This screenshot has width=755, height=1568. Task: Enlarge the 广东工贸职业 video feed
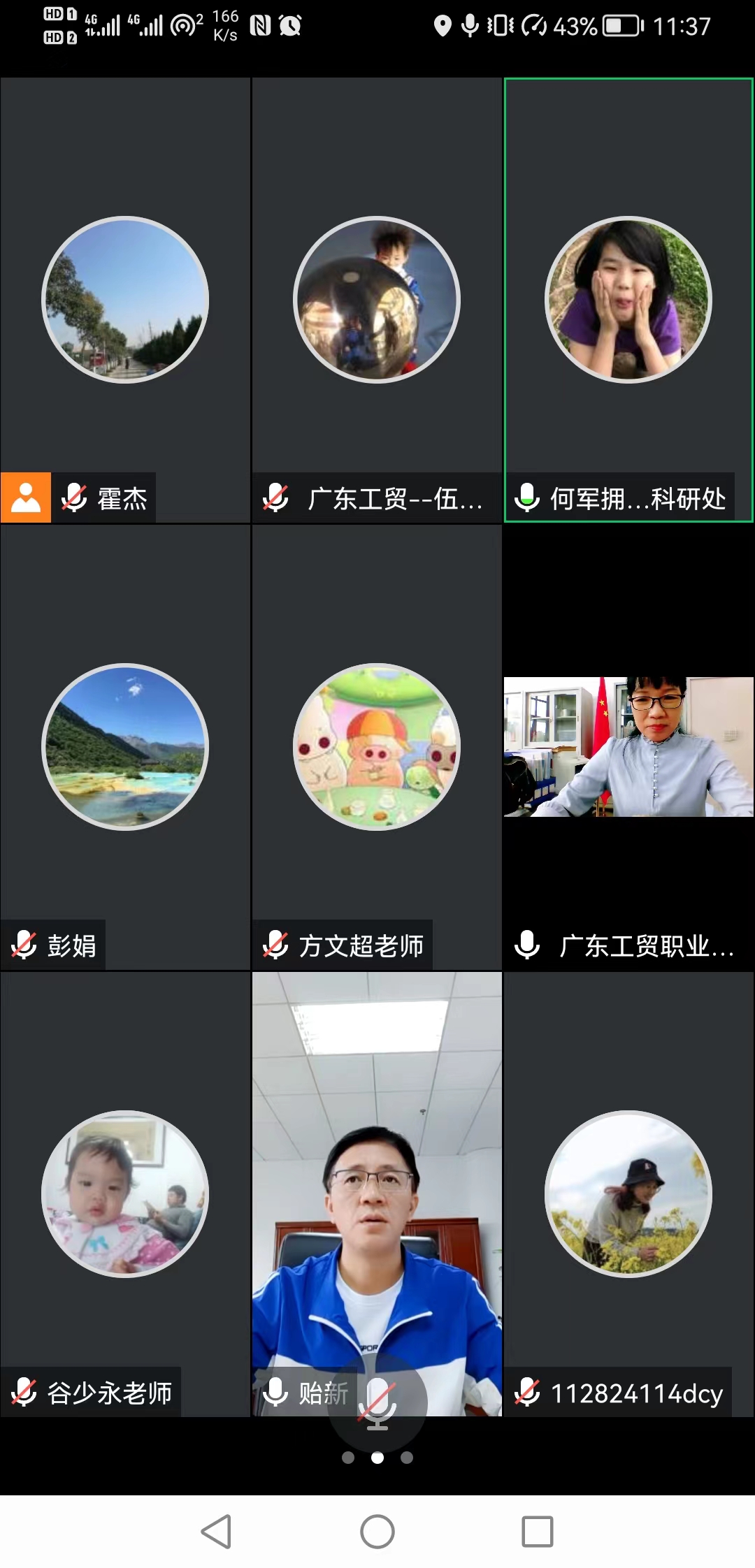[x=628, y=746]
